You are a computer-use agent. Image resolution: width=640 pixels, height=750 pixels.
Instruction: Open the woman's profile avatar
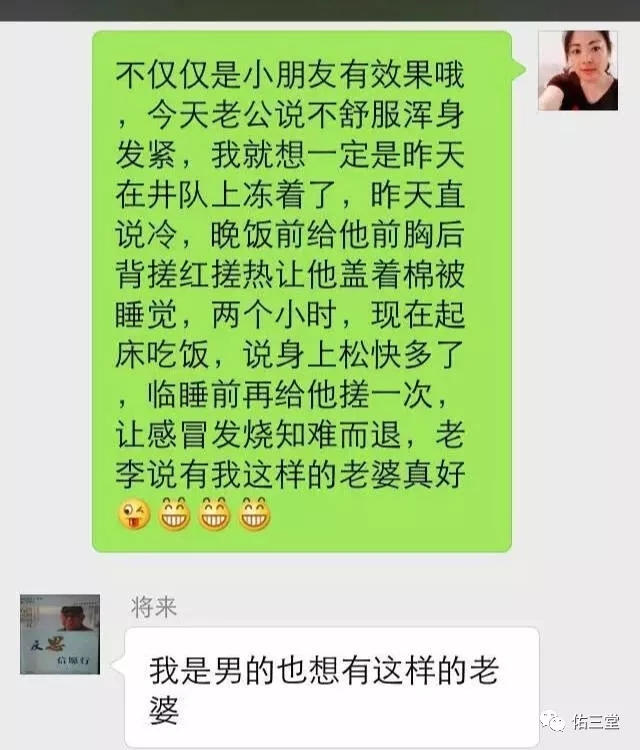[578, 70]
